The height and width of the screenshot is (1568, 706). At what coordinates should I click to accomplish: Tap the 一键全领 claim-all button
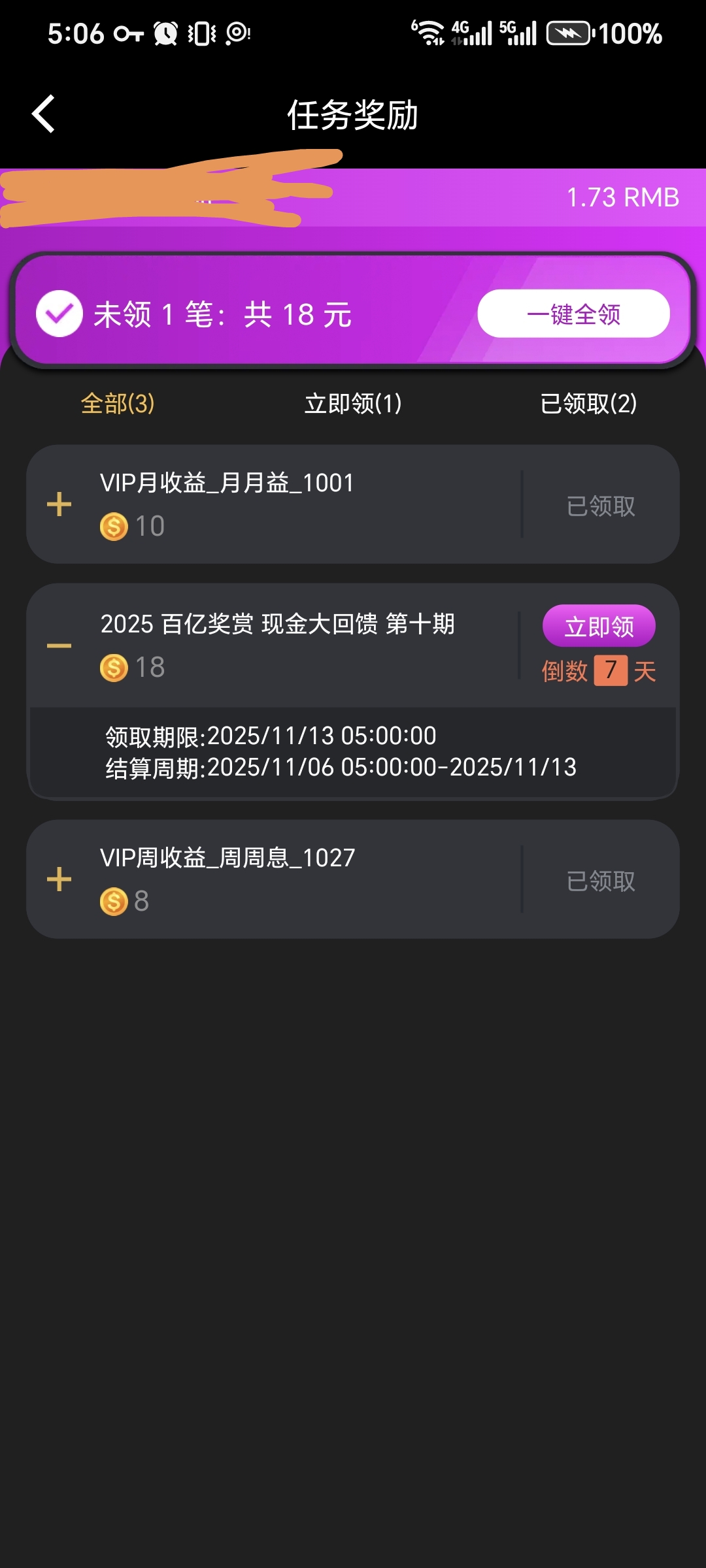573,314
